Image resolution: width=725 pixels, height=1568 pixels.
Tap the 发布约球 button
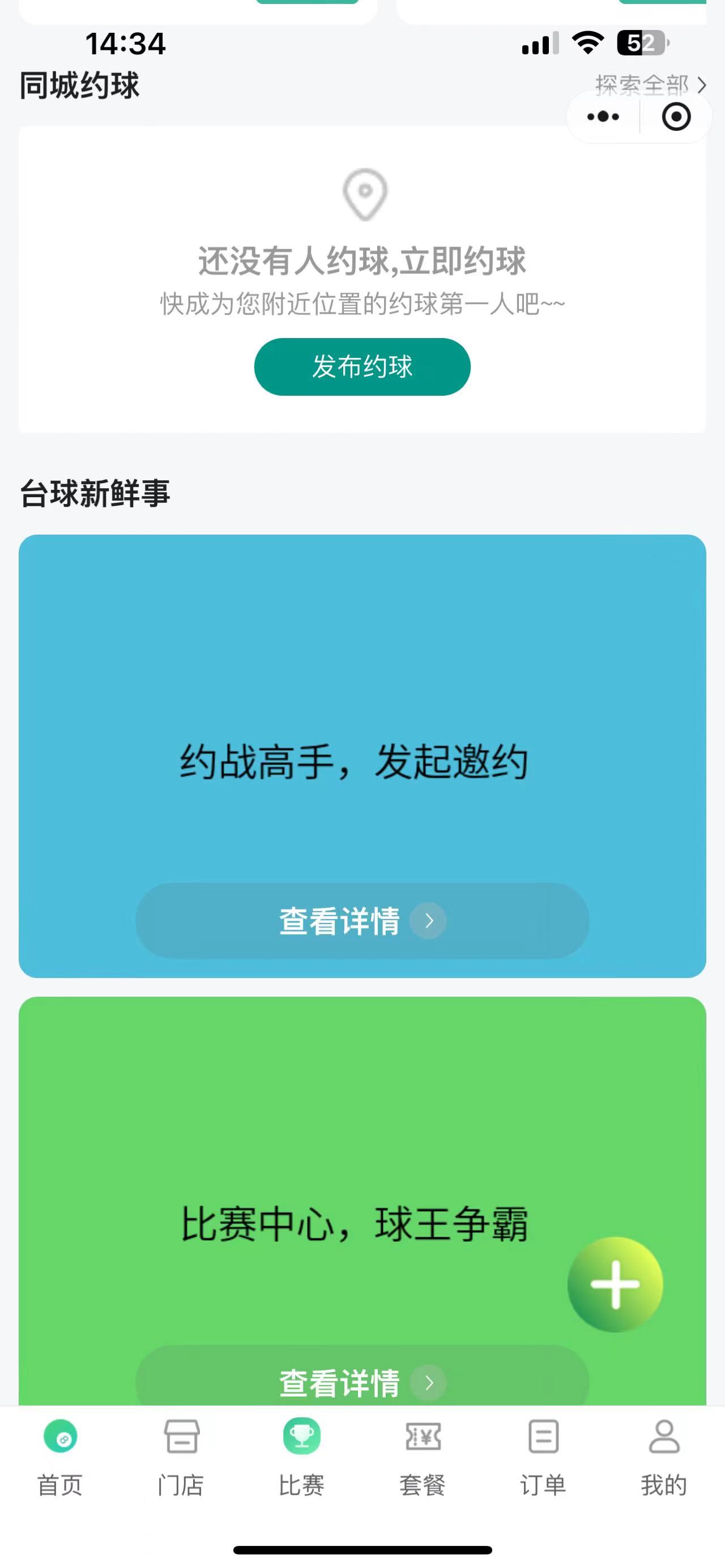pyautogui.click(x=362, y=366)
